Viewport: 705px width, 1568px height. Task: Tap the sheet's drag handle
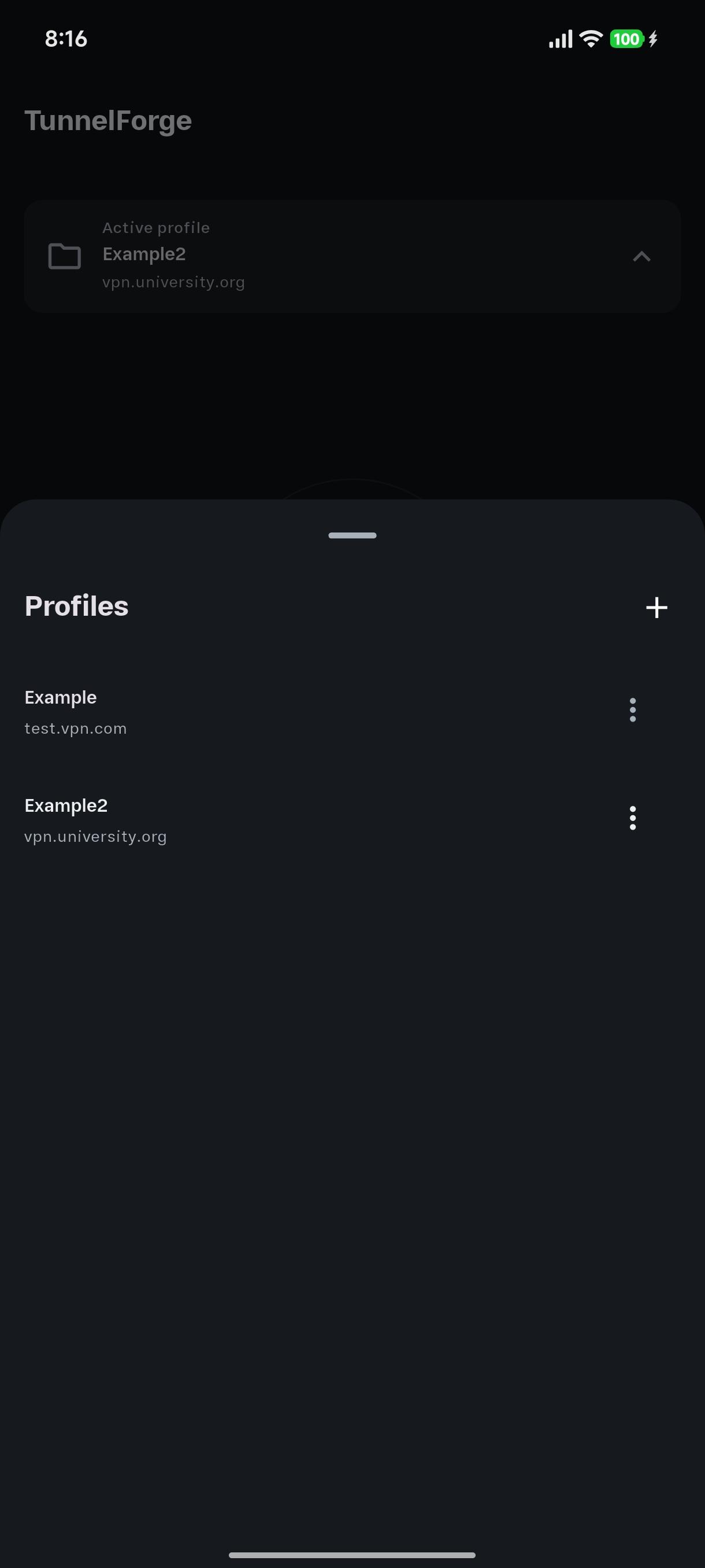coord(352,535)
